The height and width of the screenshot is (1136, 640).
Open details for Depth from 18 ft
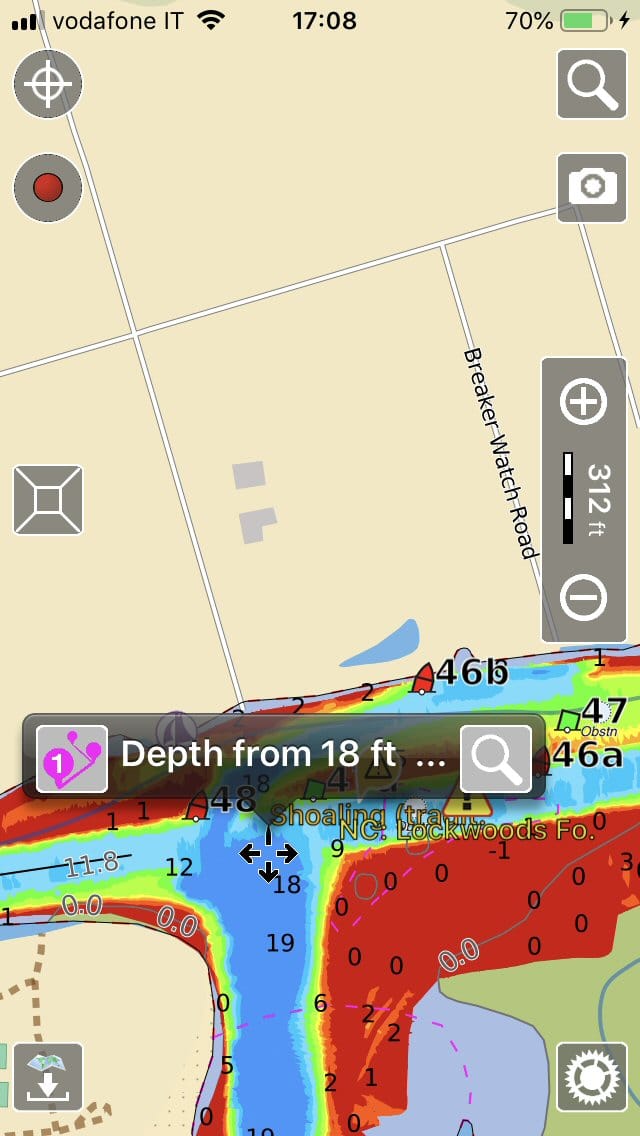283,755
